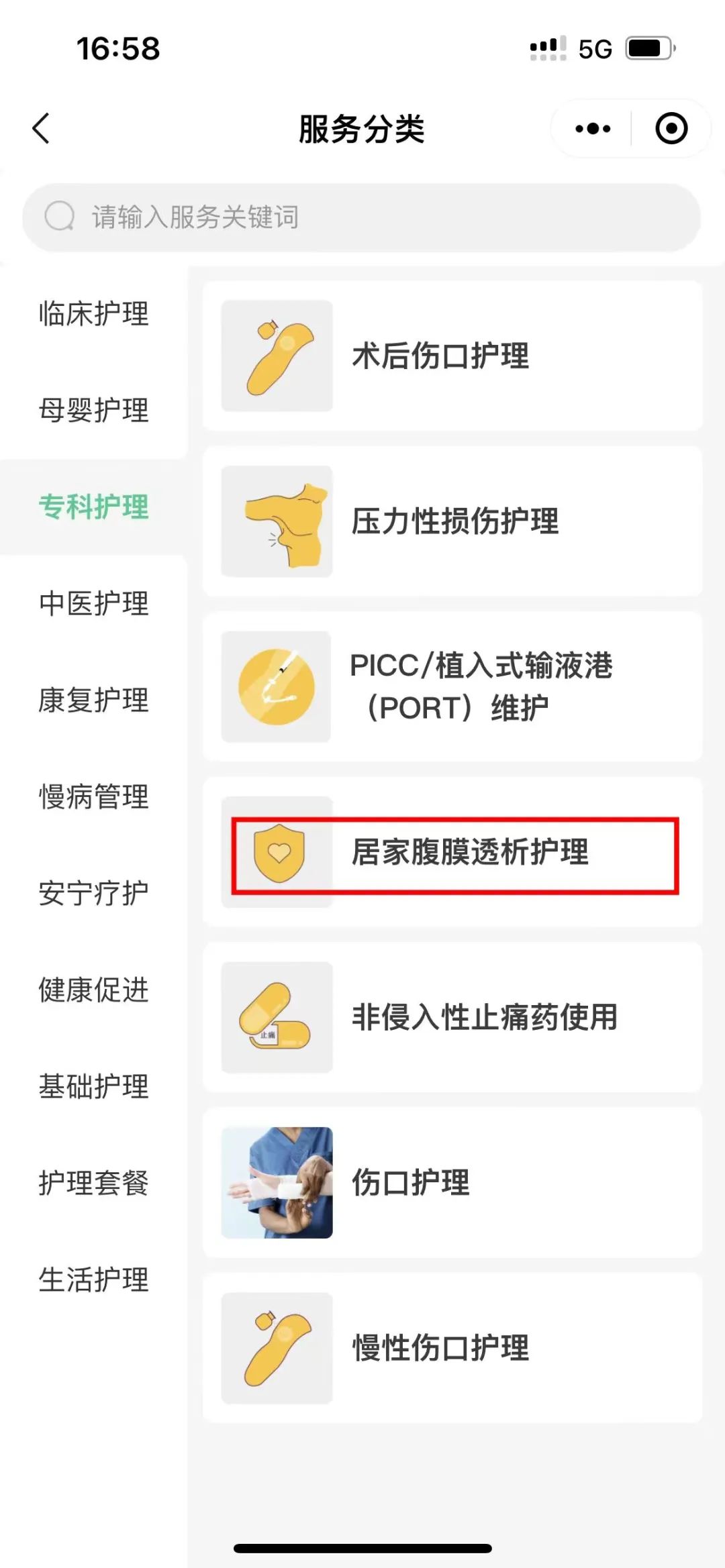Go back using the top-left arrow

(x=42, y=128)
